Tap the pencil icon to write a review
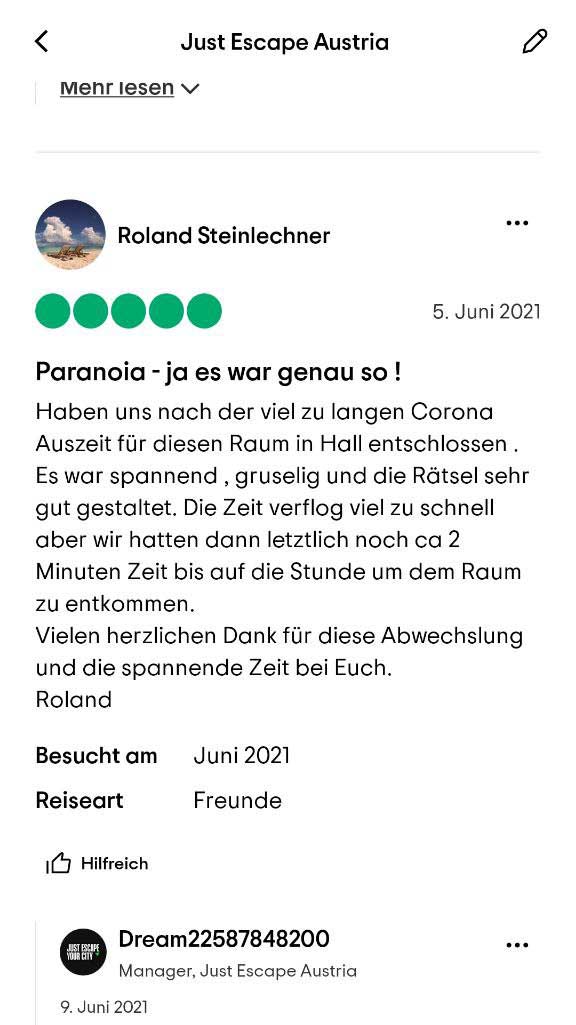This screenshot has height=1025, width=576. [534, 42]
